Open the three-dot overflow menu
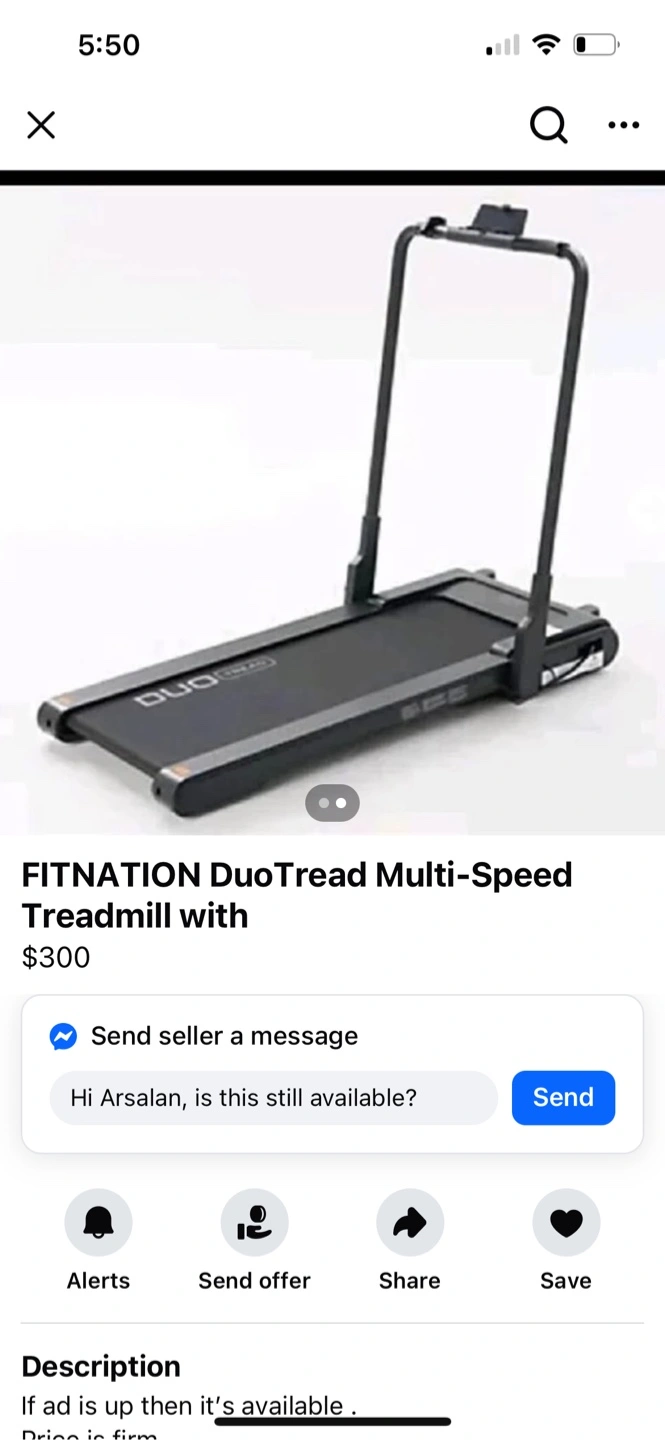665x1440 pixels. point(623,125)
